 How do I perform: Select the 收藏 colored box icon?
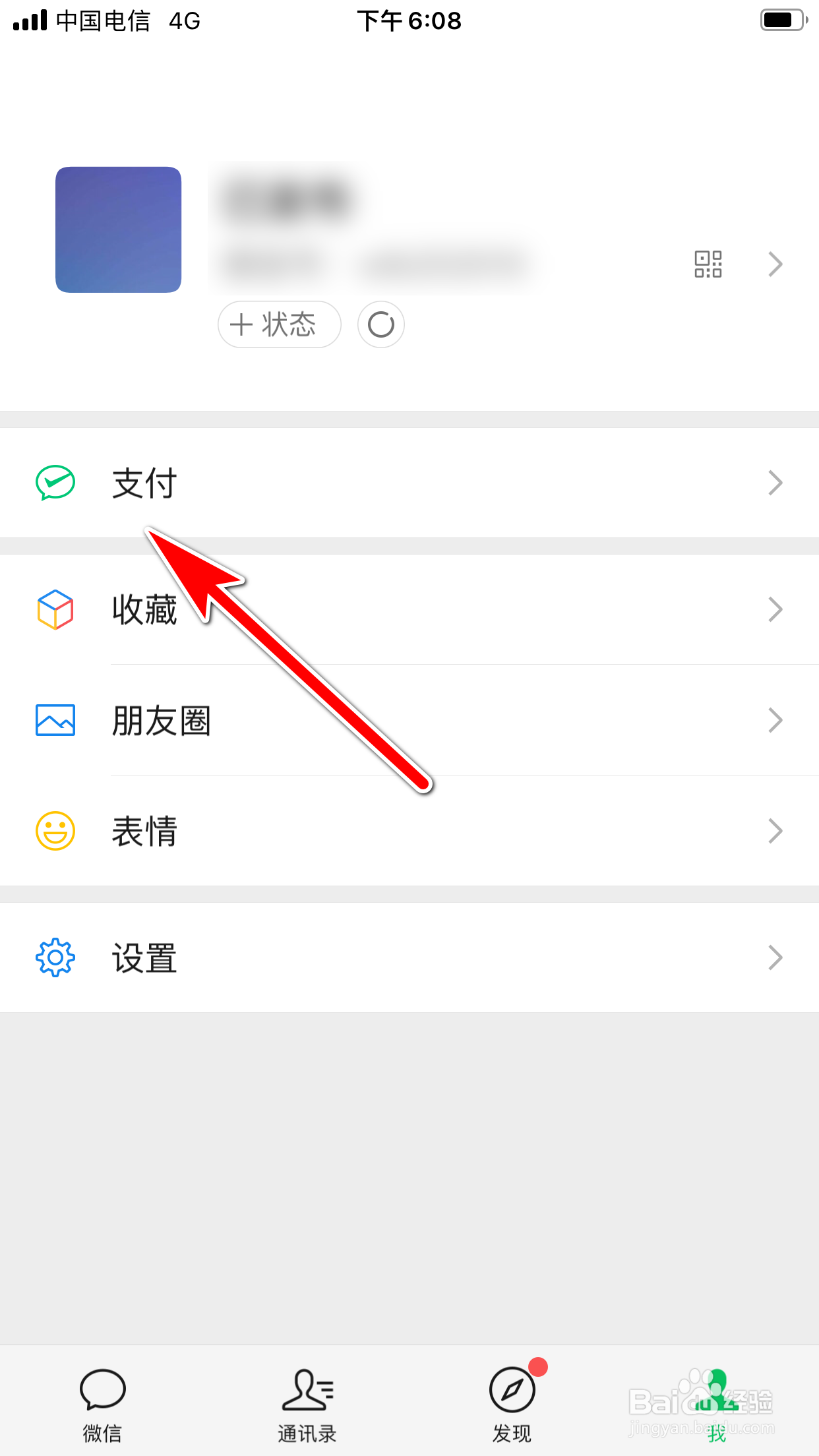pyautogui.click(x=55, y=609)
